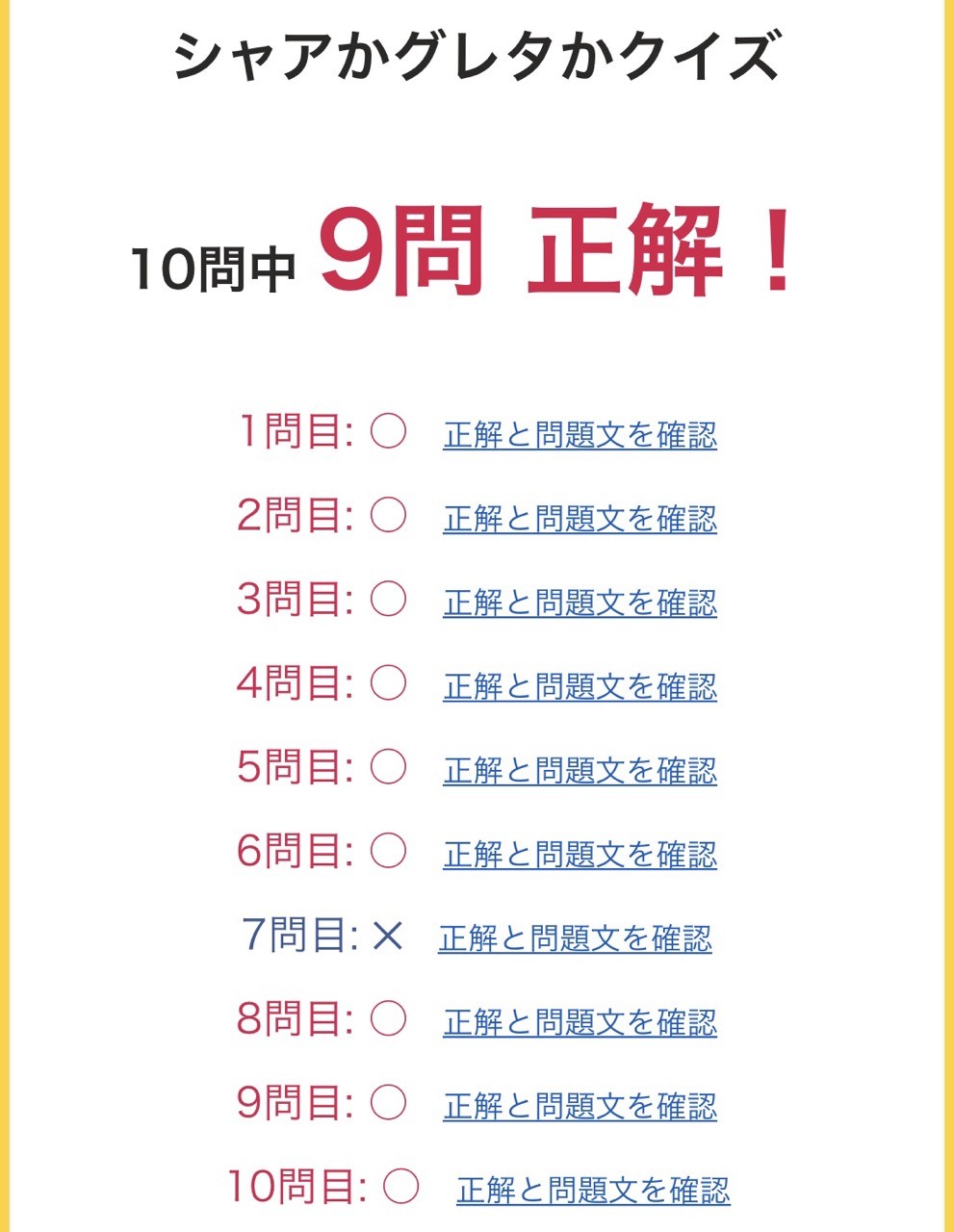Tap 正解と問題文を確認 beside 4問目
Viewport: 954px width, 1232px height.
(580, 686)
